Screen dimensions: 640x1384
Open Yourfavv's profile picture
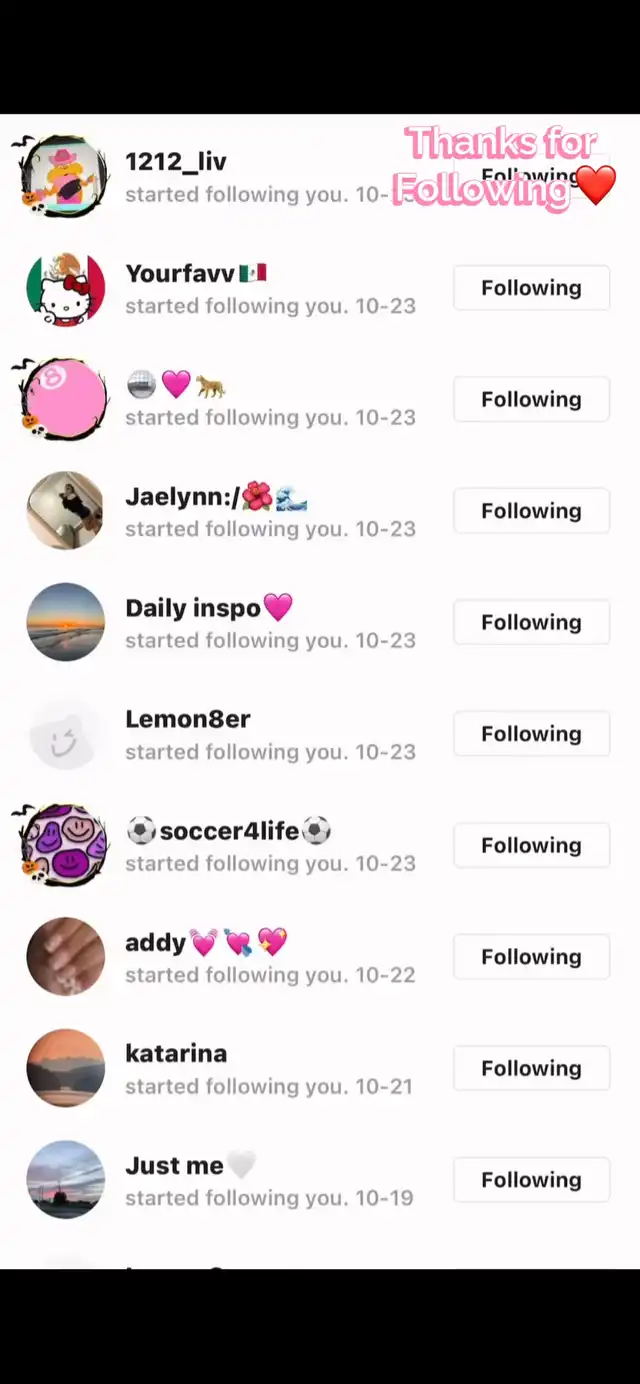[65, 288]
